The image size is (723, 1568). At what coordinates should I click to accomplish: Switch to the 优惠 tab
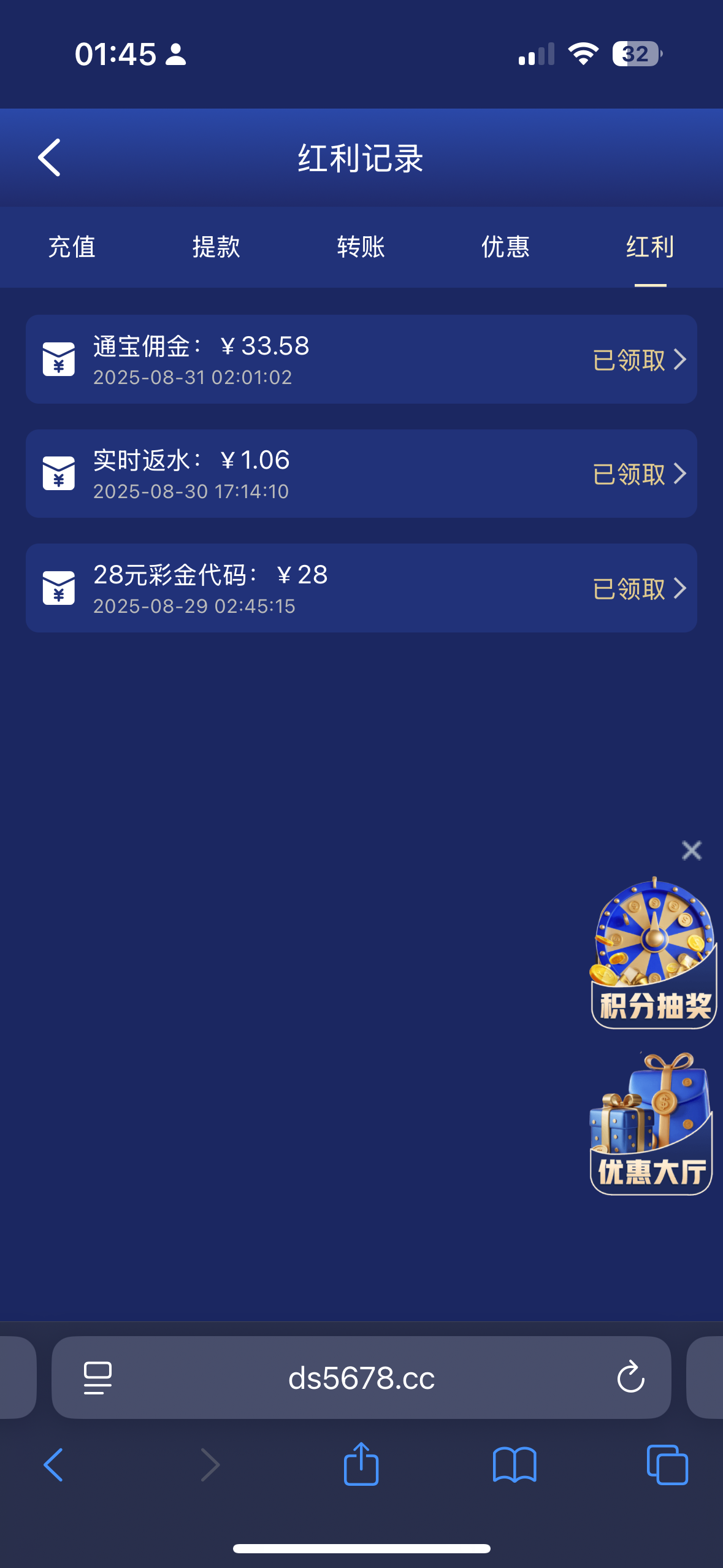point(505,247)
